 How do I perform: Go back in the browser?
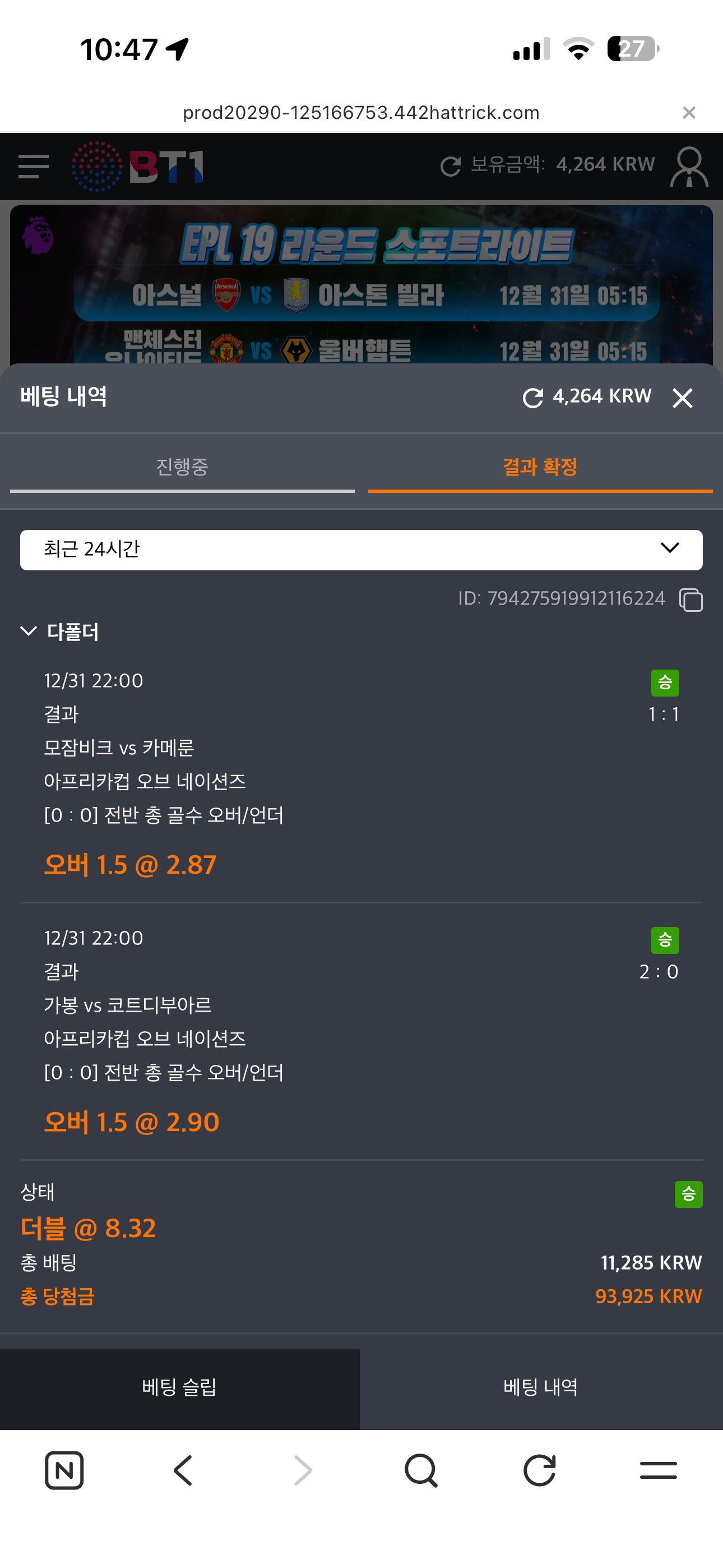(x=183, y=1470)
